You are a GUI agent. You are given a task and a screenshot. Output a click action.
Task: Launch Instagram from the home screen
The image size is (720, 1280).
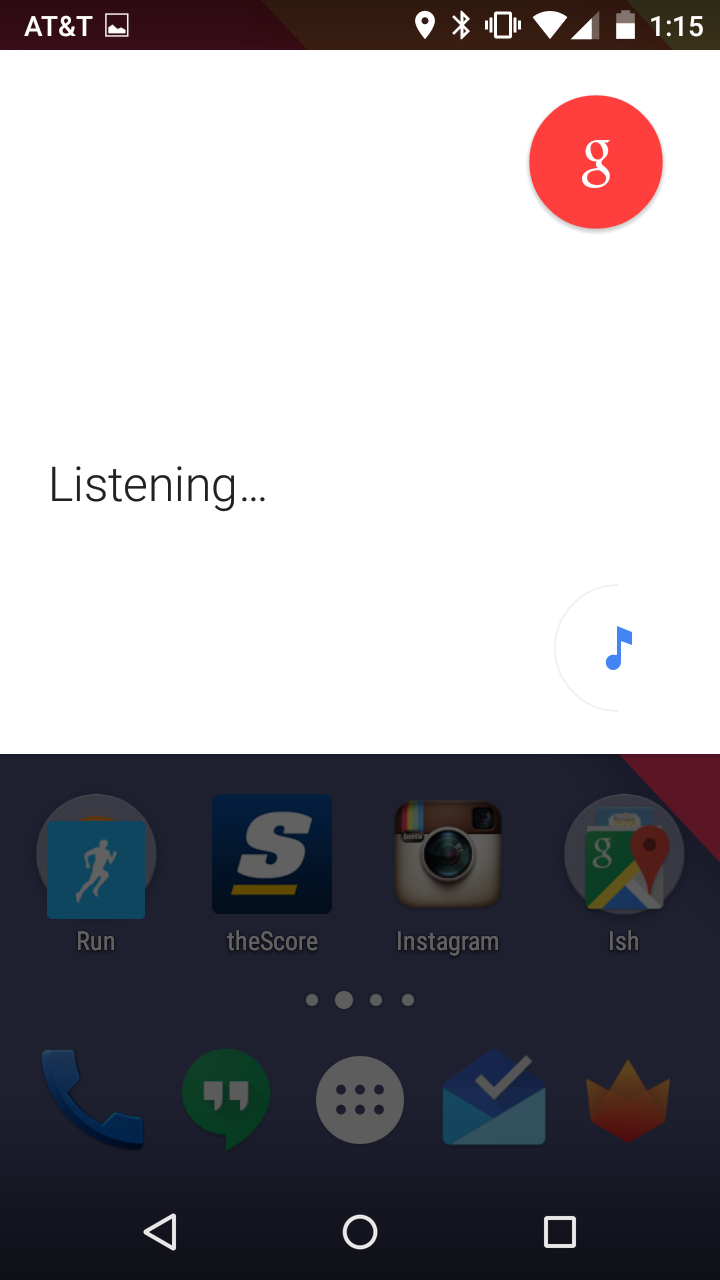click(447, 854)
